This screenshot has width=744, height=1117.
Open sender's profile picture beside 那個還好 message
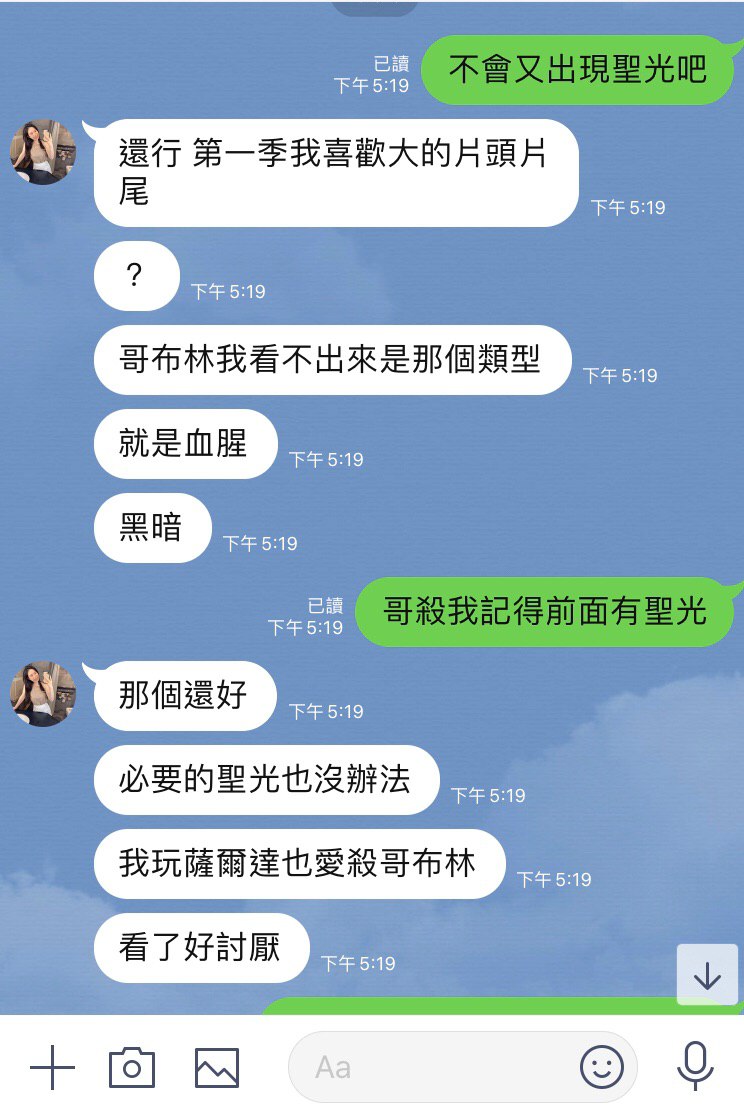pos(44,694)
